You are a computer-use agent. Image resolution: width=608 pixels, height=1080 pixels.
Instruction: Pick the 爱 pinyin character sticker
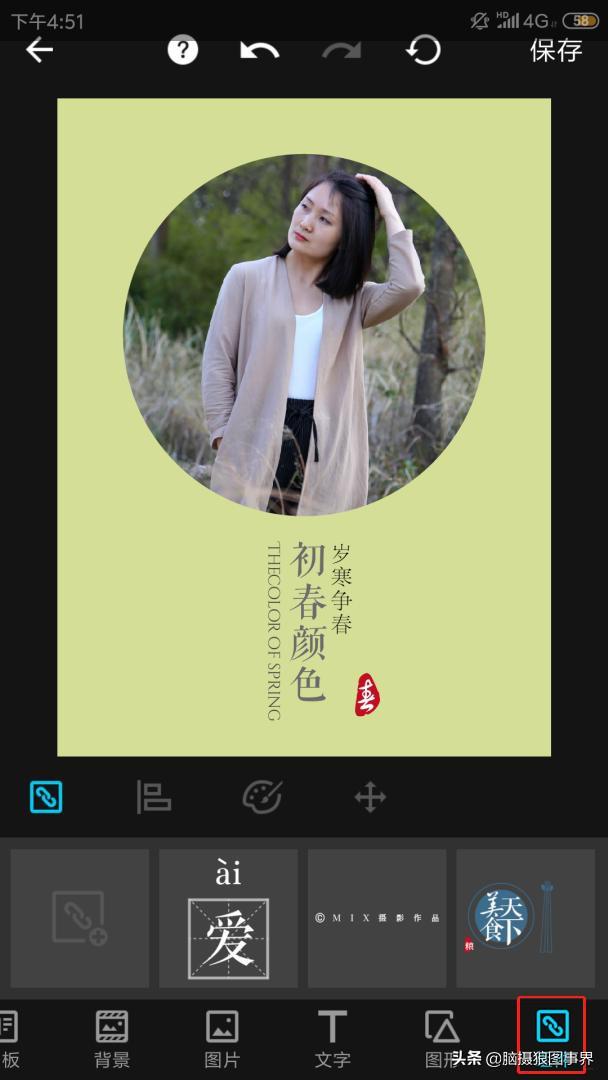pyautogui.click(x=228, y=918)
